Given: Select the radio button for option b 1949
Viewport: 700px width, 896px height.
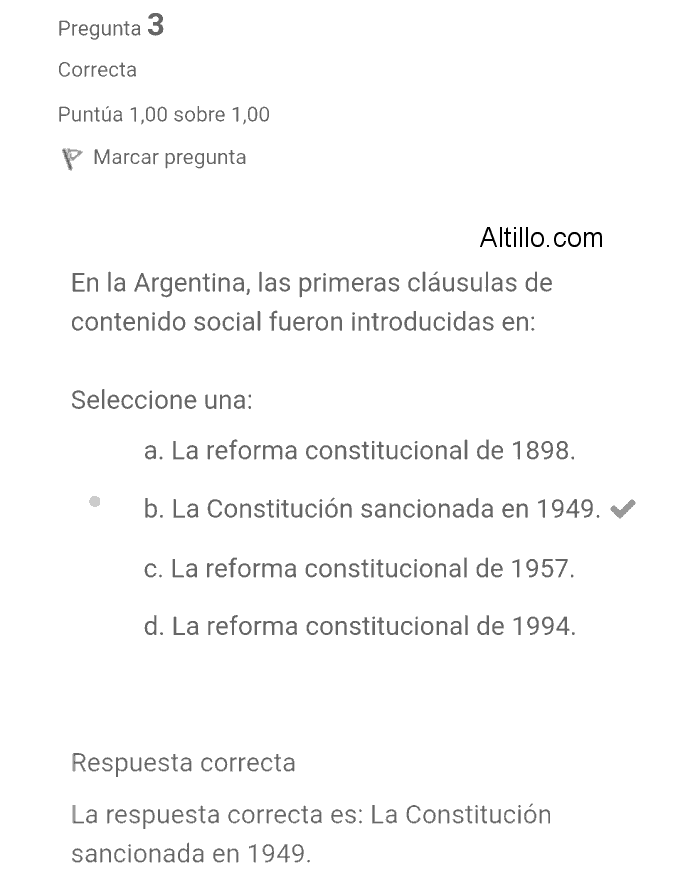Looking at the screenshot, I should tap(94, 502).
